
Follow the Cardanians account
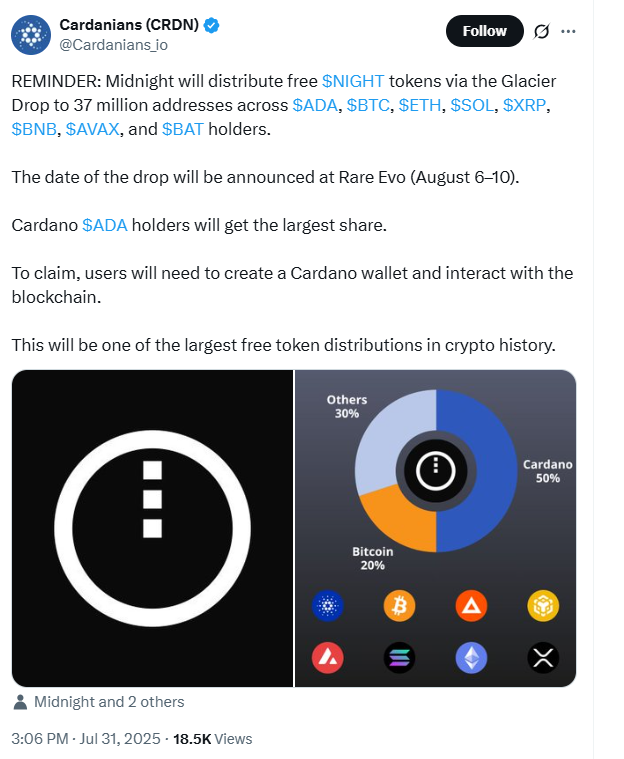[x=484, y=31]
